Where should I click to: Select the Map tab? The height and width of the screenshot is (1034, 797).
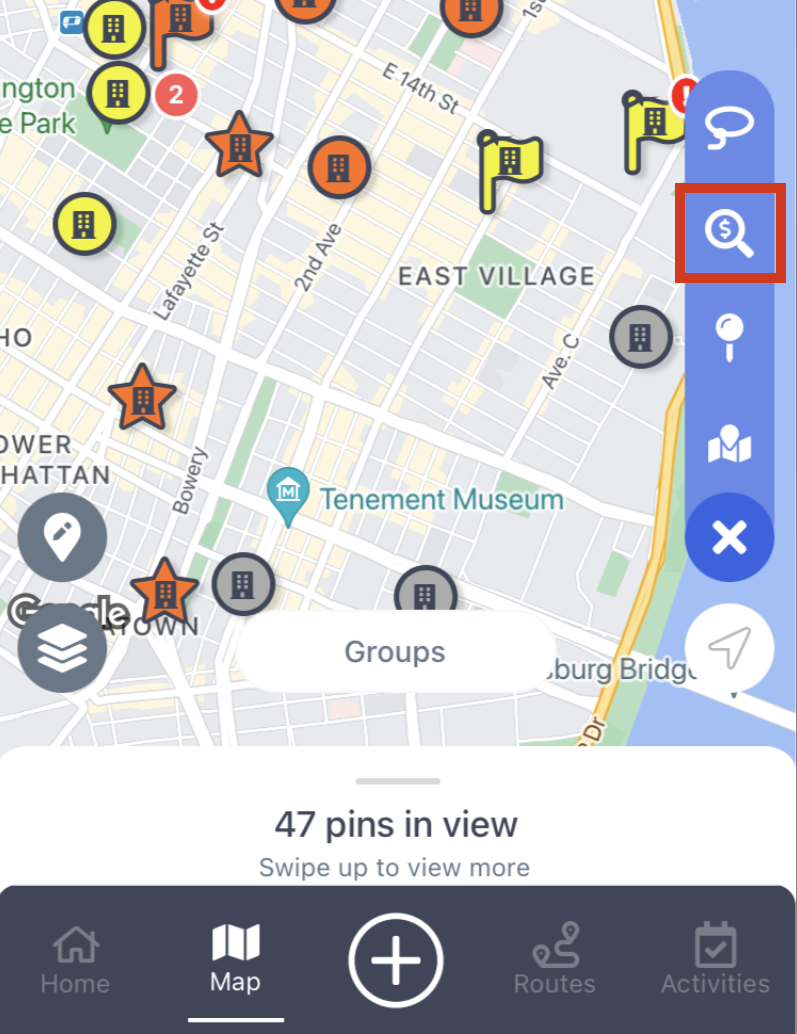235,959
